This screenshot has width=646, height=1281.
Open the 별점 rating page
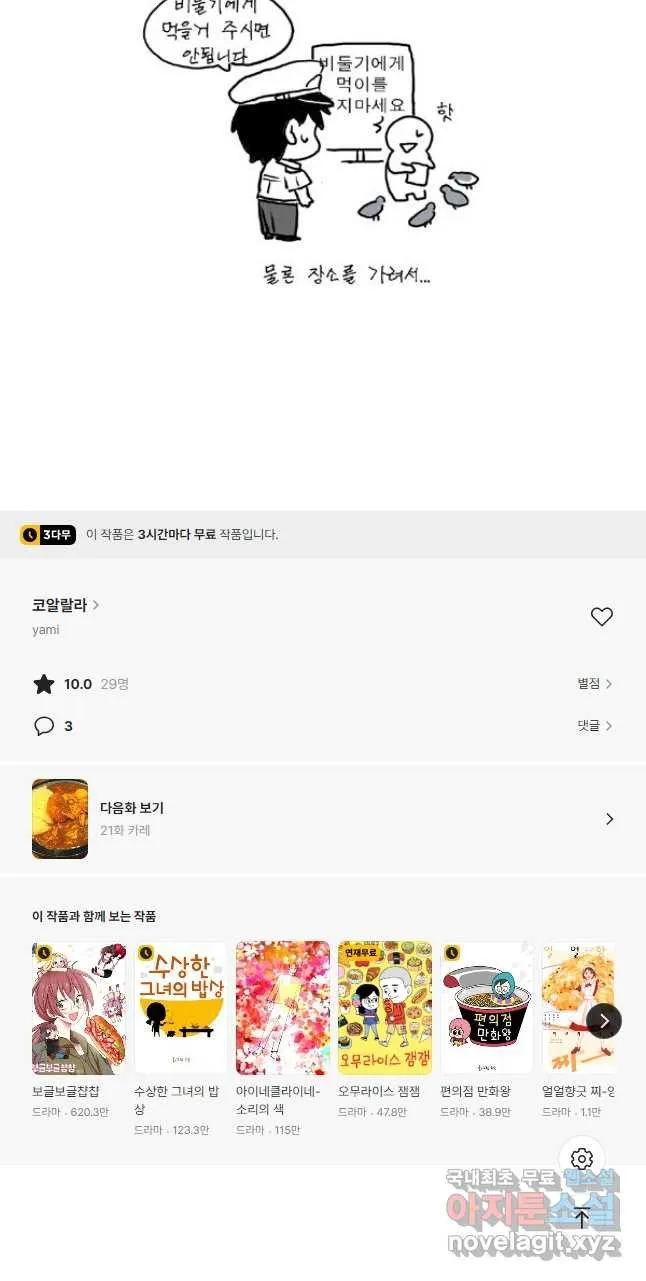594,684
